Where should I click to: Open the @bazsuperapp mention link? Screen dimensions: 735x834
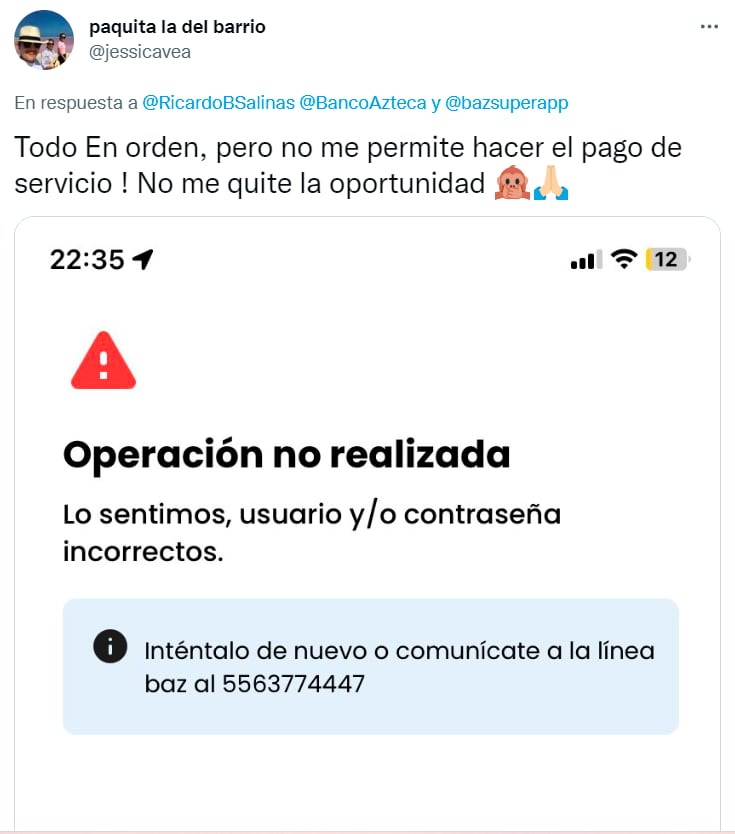point(506,103)
